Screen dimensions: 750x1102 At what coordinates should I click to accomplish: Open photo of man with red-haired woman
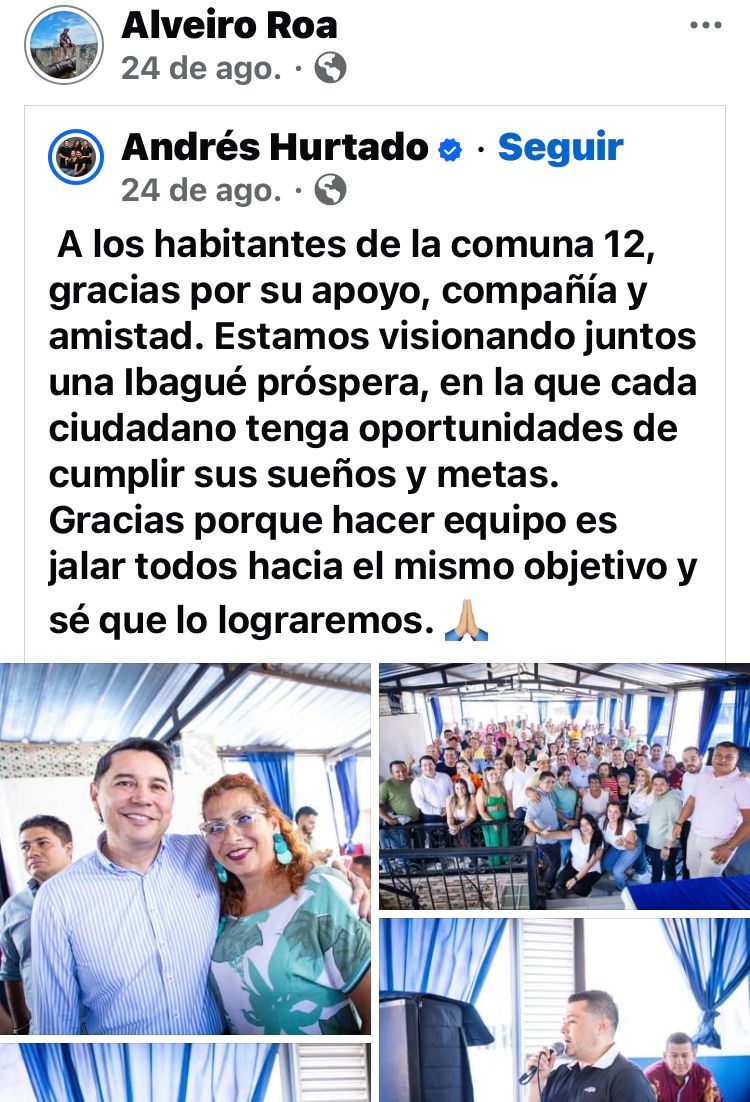click(185, 848)
